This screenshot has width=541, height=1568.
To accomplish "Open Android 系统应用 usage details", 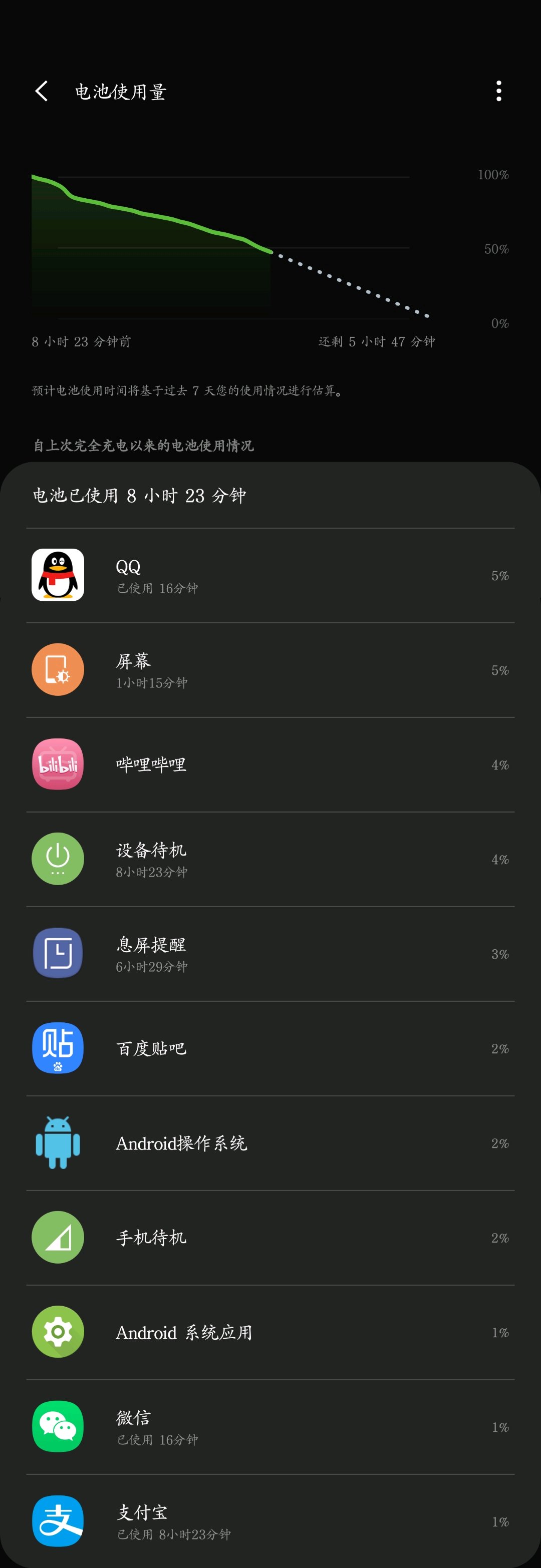I will 270,1332.
